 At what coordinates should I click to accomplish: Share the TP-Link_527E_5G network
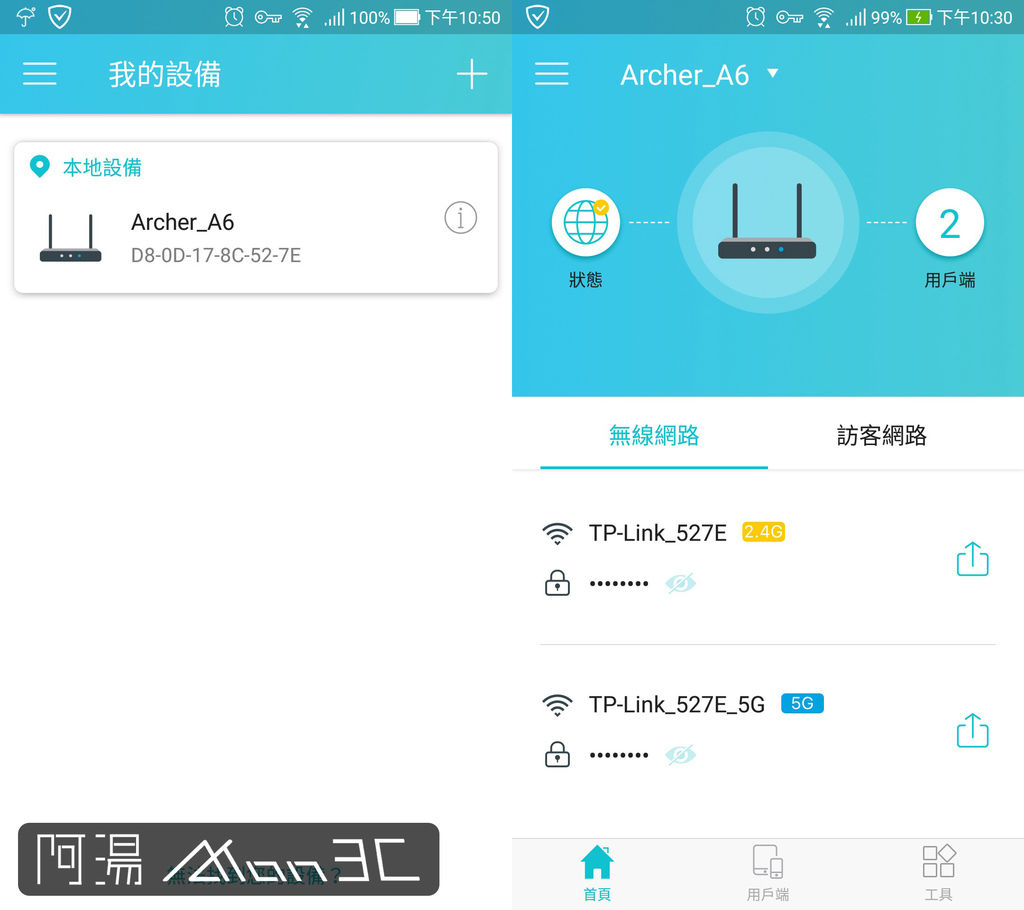point(972,731)
